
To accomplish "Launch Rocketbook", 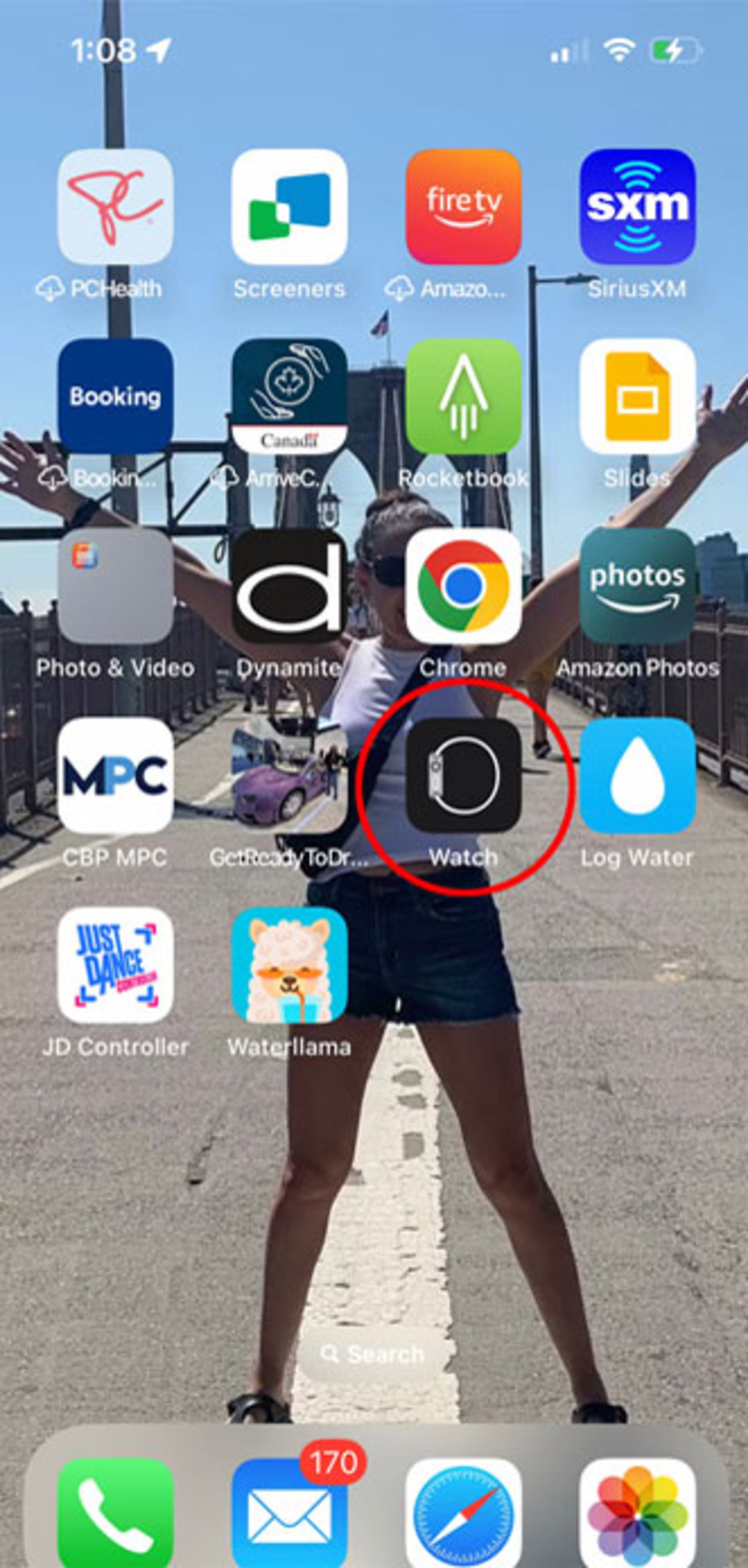I will [x=464, y=396].
